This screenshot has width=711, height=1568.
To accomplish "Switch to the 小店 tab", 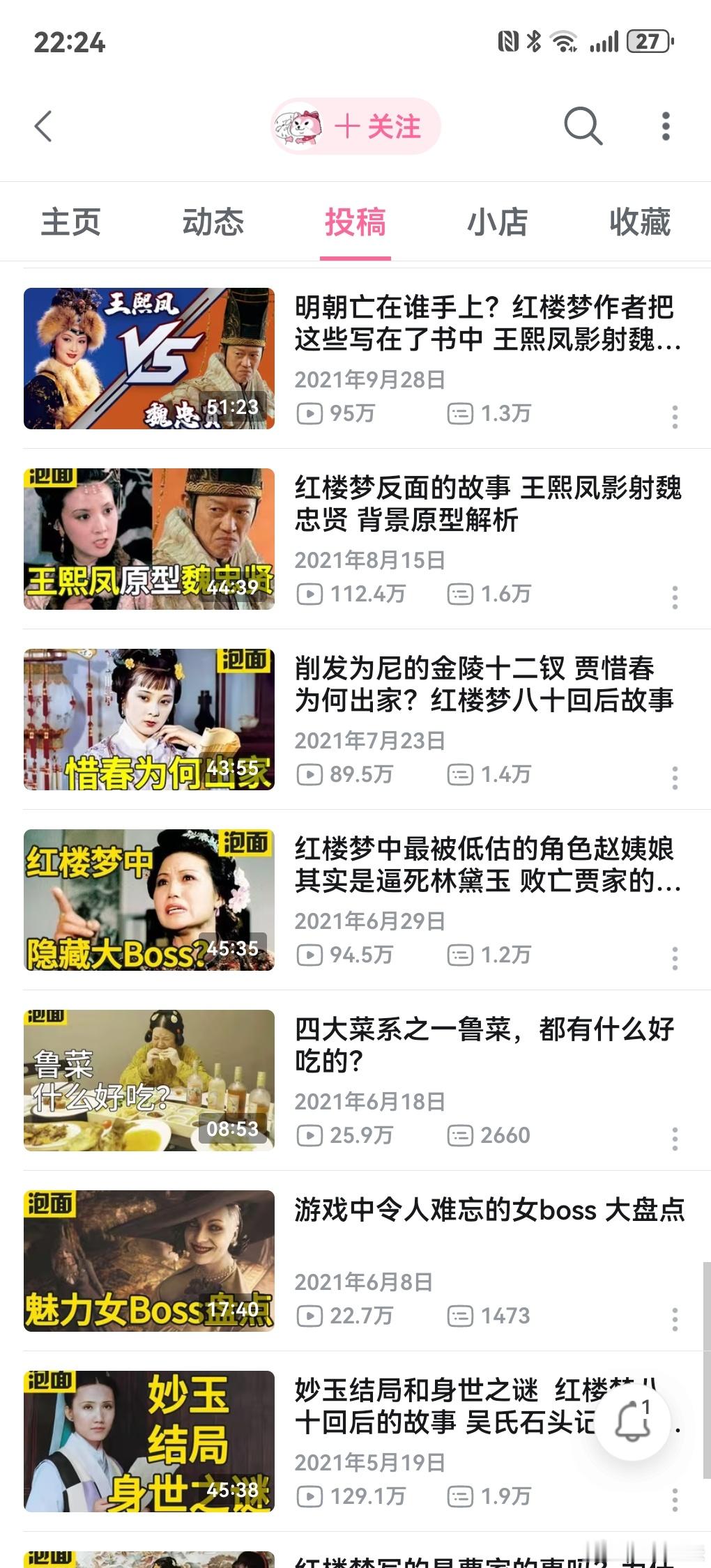I will point(497,223).
